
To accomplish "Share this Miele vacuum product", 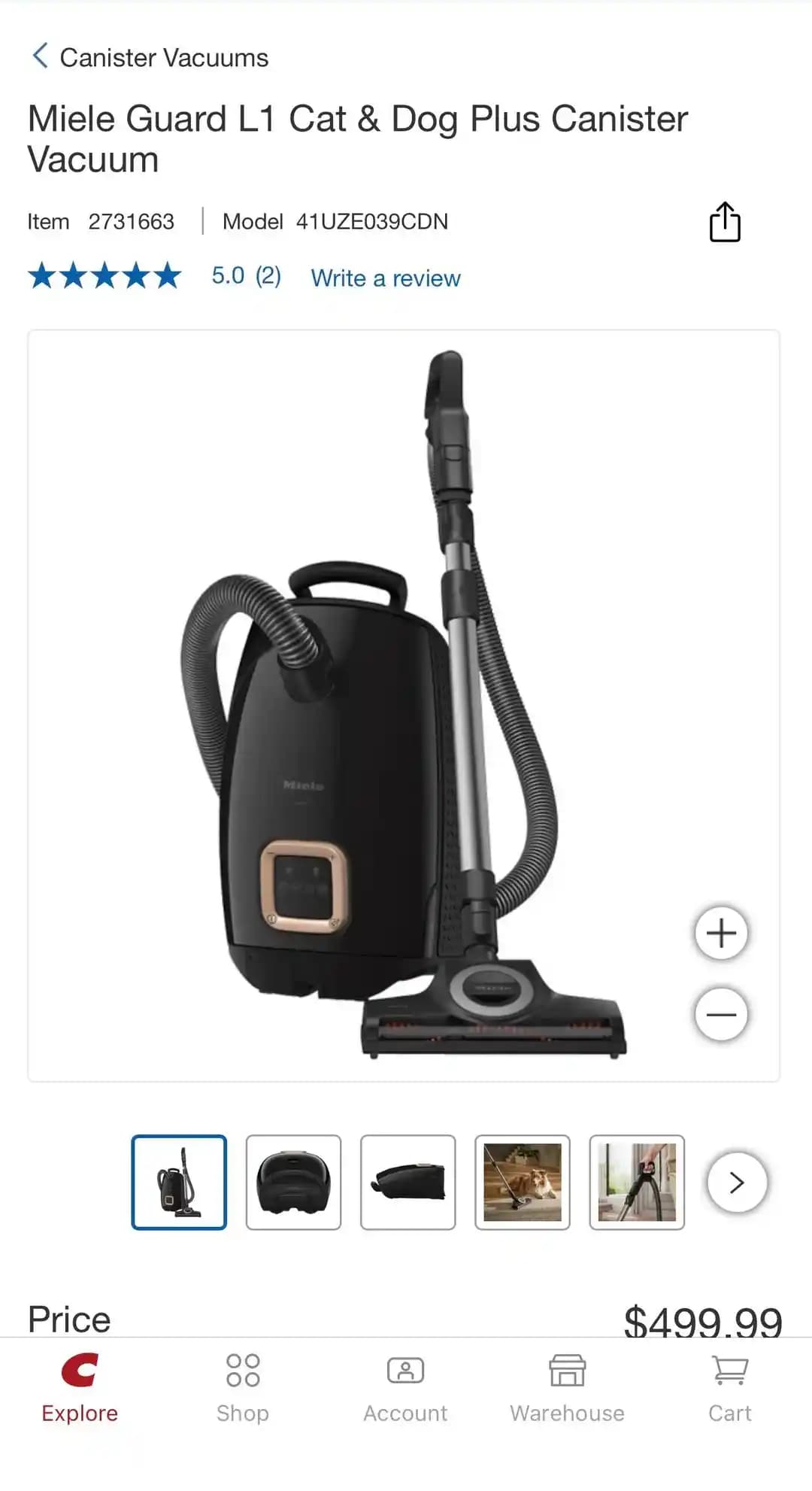I will [725, 222].
